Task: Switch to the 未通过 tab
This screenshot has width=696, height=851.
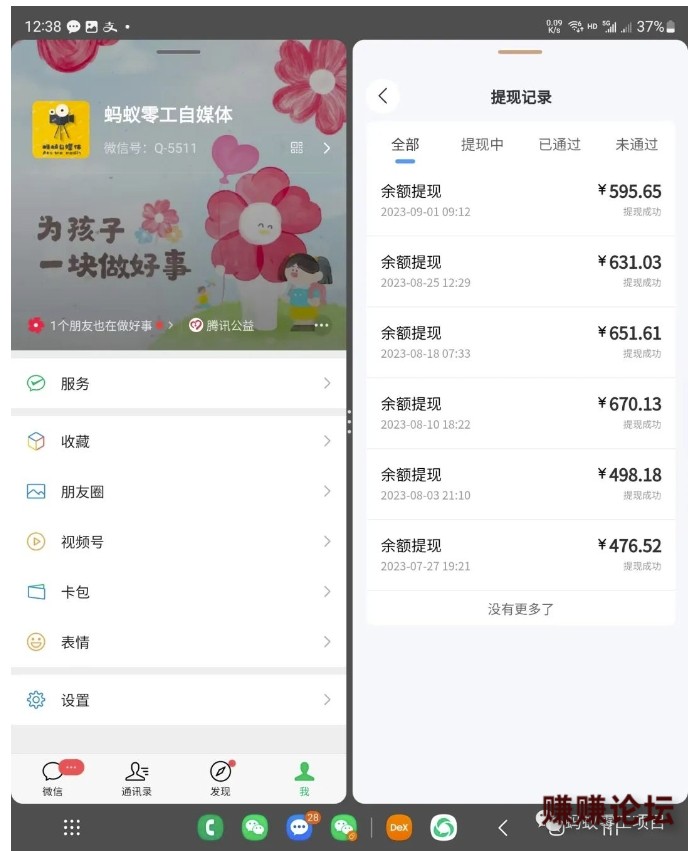Action: pos(636,145)
